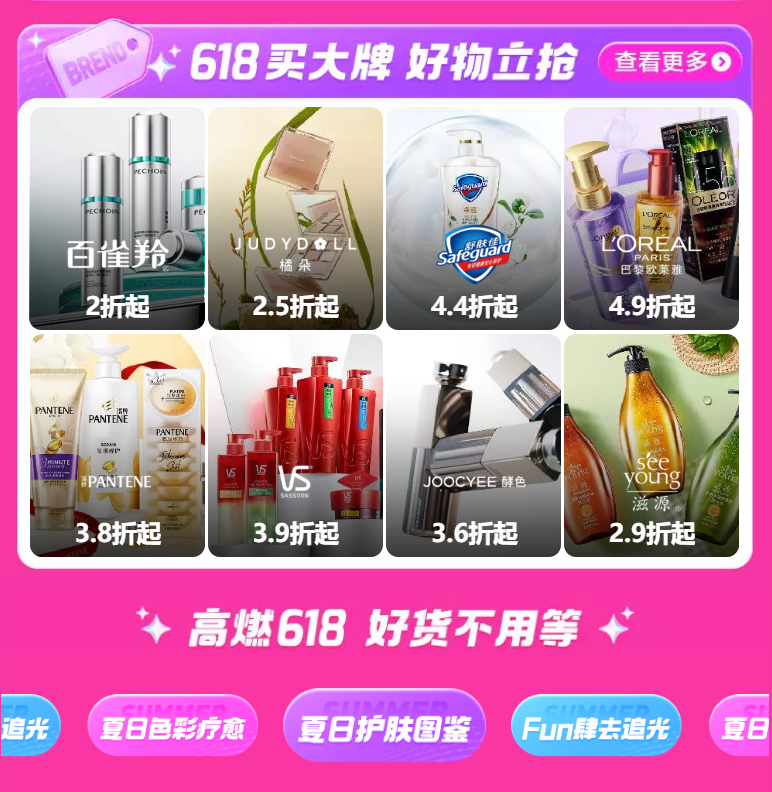The image size is (772, 792).
Task: Open the Joocyee 酵色 3.6折起 tile
Action: coord(473,445)
